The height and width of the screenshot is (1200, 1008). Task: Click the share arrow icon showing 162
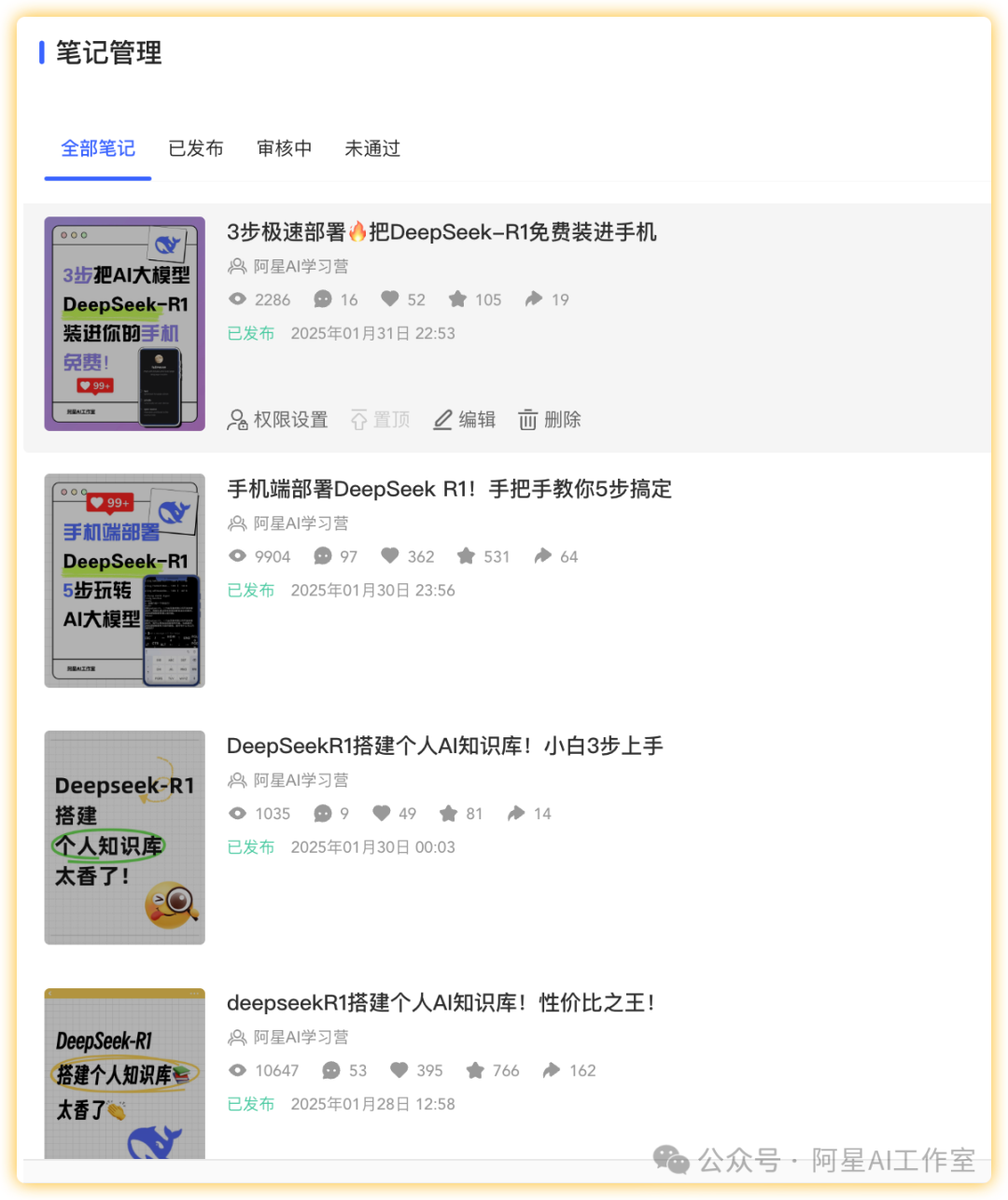click(x=551, y=1070)
